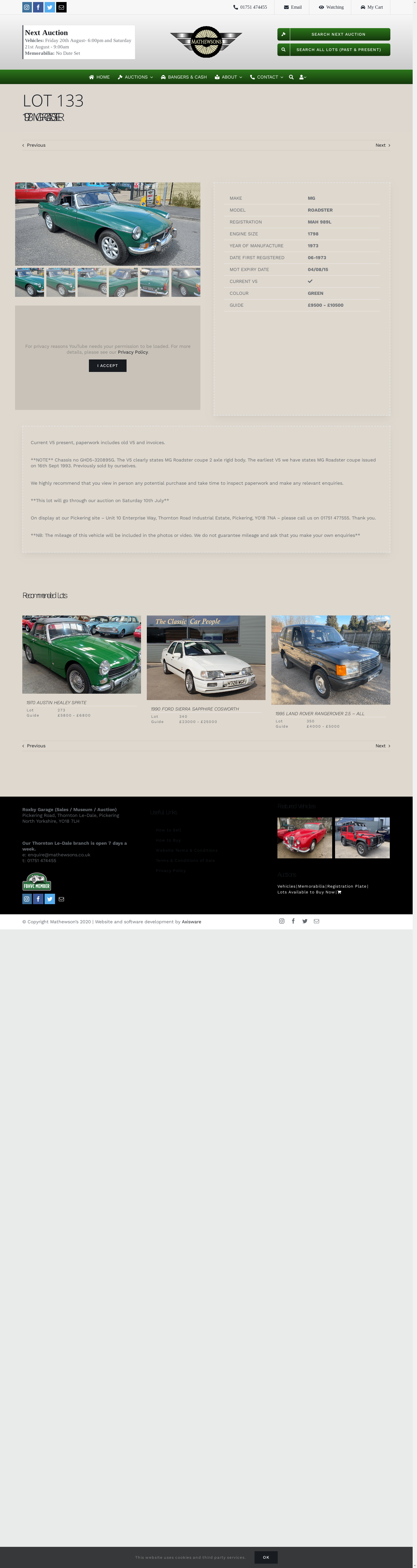Open the Instagram icon in top bar
This screenshot has width=417, height=1568.
click(27, 7)
